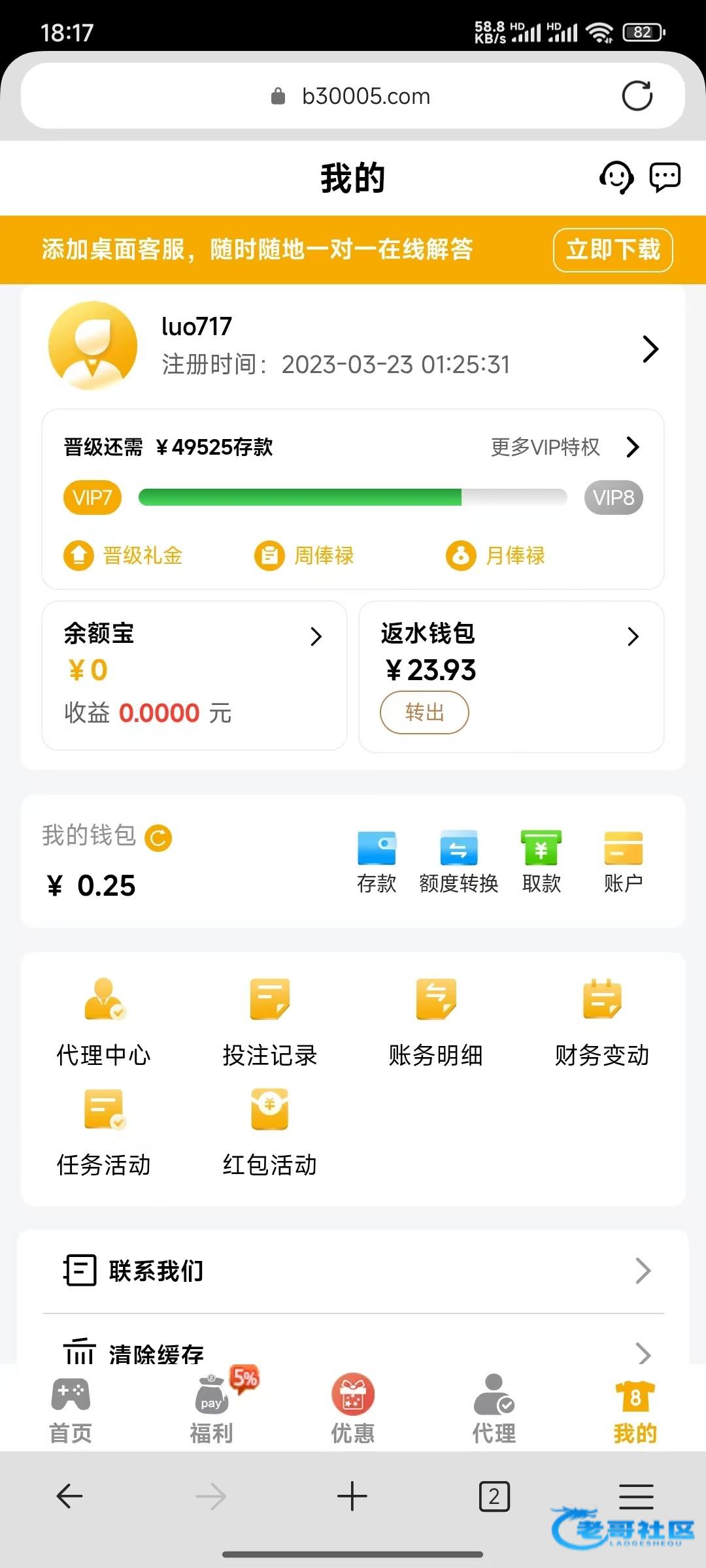Open the messages chat bubble icon
Screen dimensions: 706x1568
coord(665,177)
